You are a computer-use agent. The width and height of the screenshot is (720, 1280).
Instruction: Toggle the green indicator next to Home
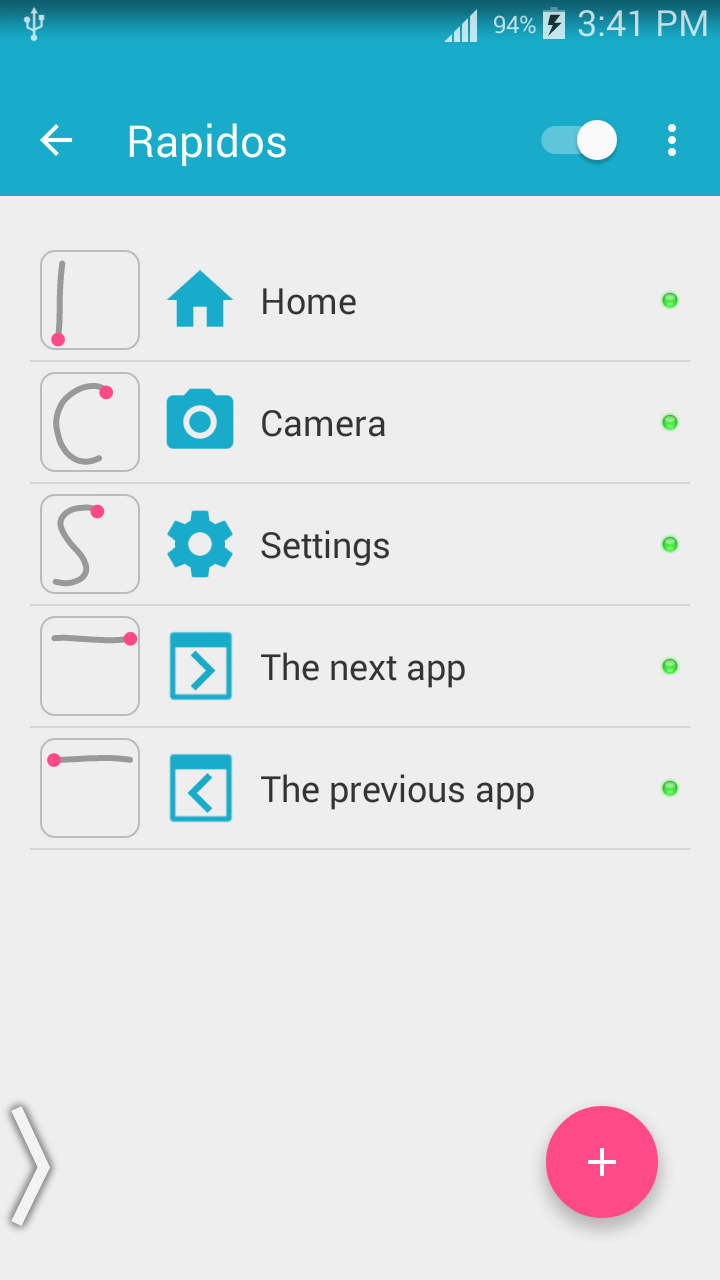tap(669, 300)
